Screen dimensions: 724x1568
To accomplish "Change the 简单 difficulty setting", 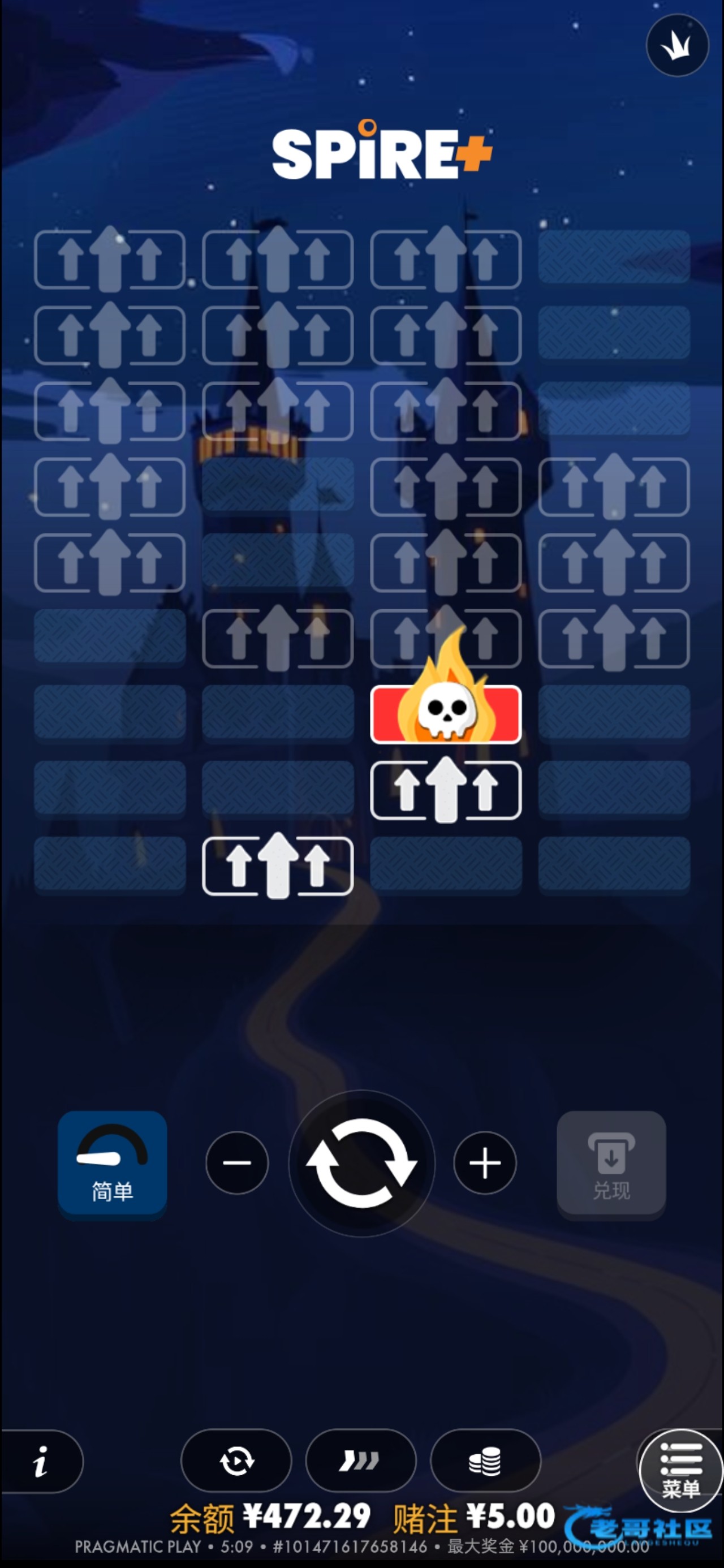I will (x=113, y=1166).
